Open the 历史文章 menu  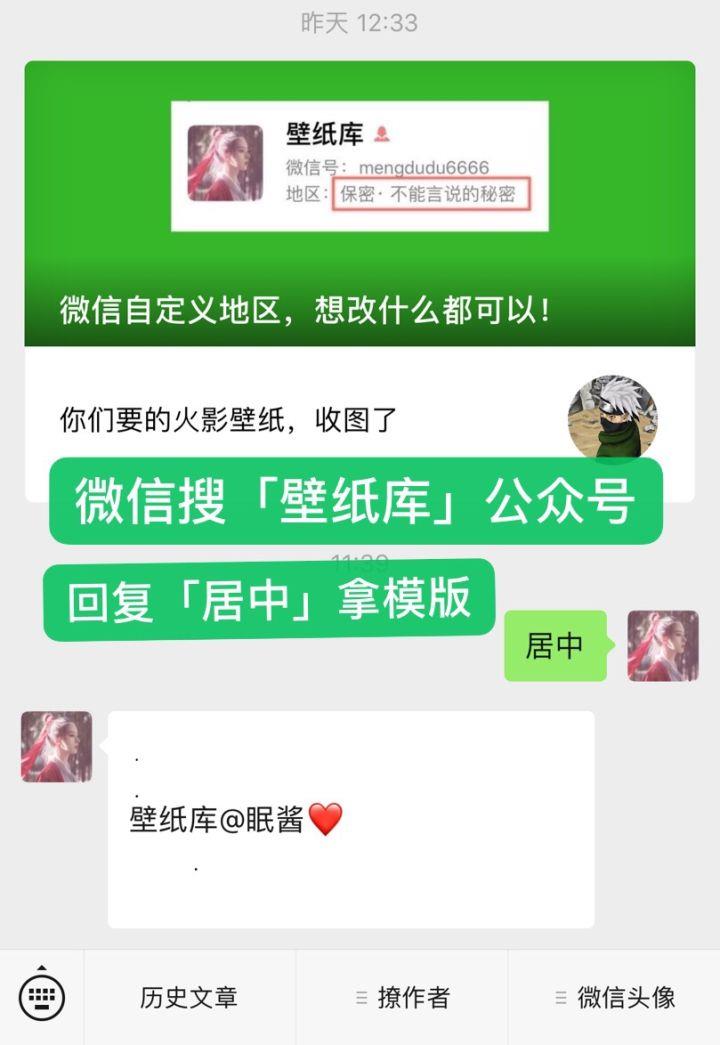point(189,997)
